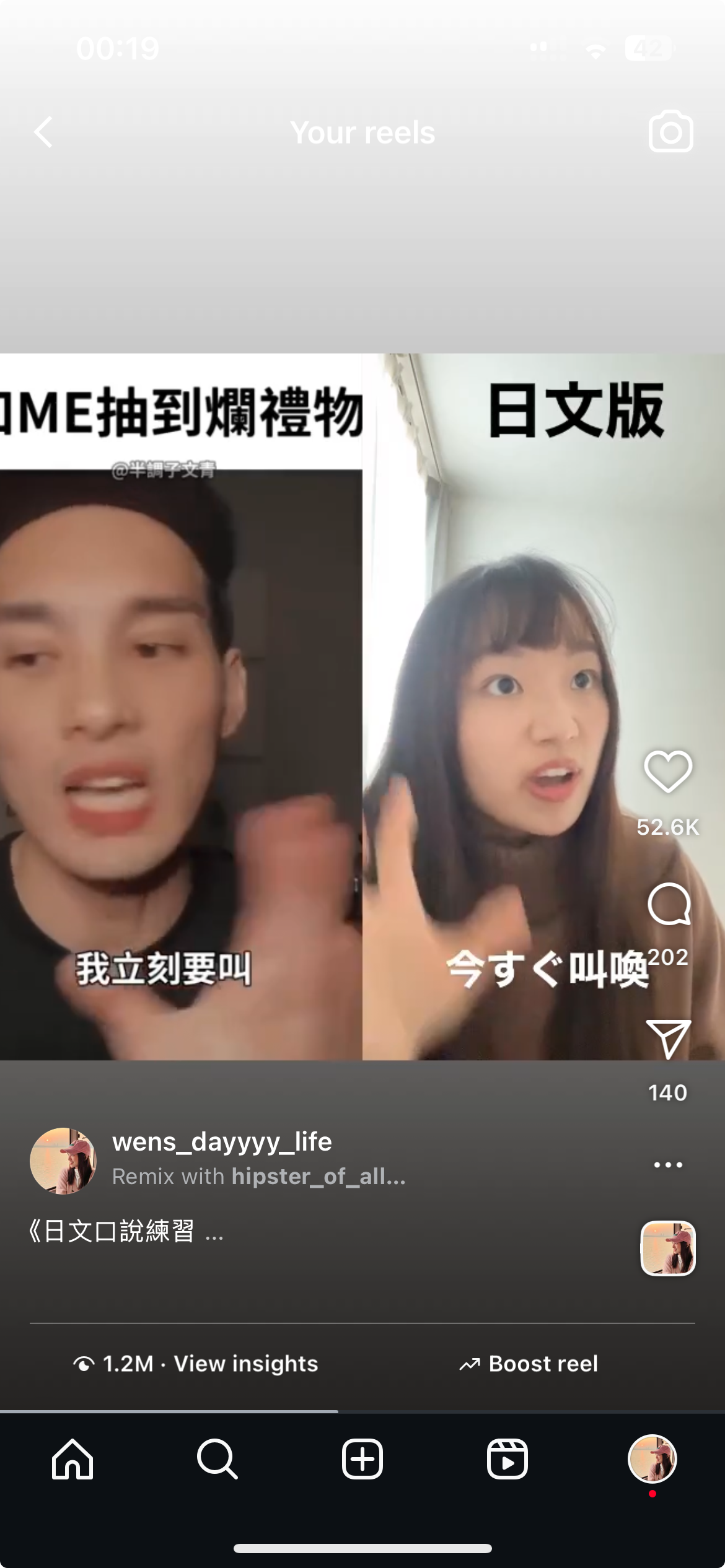This screenshot has width=725, height=1568.
Task: Open the comments on this reel
Action: [x=669, y=905]
